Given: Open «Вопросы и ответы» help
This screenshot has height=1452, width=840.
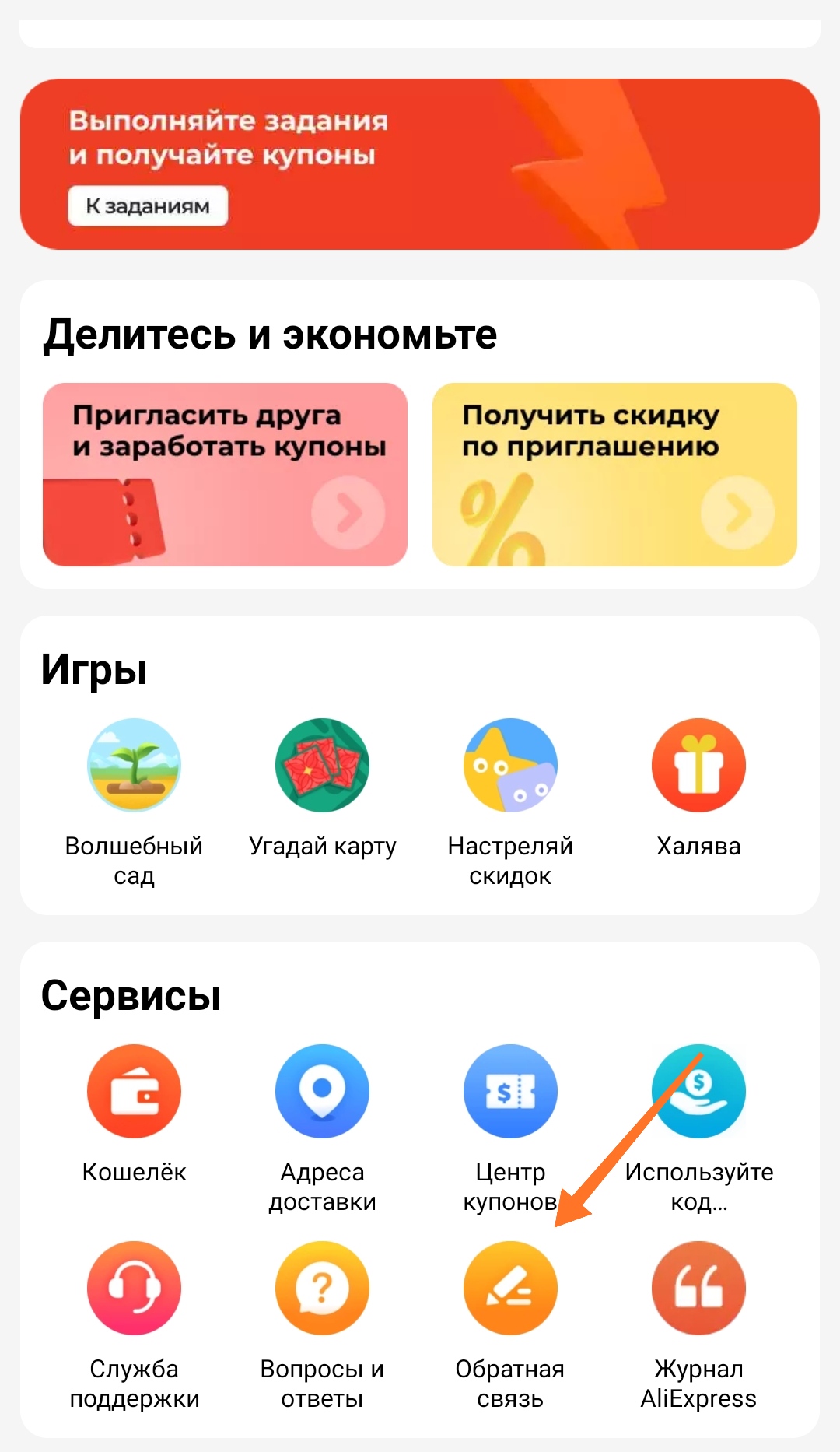Looking at the screenshot, I should pyautogui.click(x=322, y=1289).
